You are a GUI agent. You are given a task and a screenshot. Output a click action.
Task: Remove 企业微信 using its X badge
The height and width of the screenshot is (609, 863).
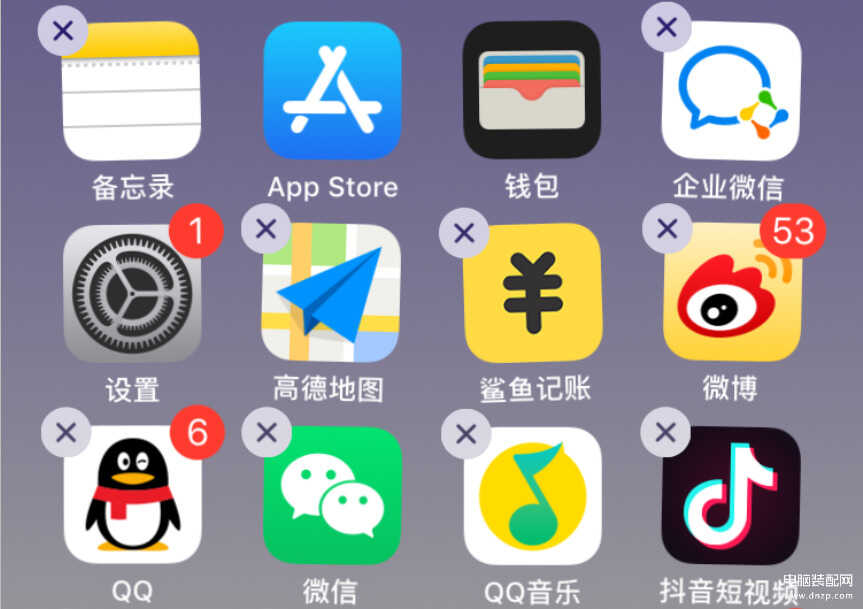tap(668, 27)
